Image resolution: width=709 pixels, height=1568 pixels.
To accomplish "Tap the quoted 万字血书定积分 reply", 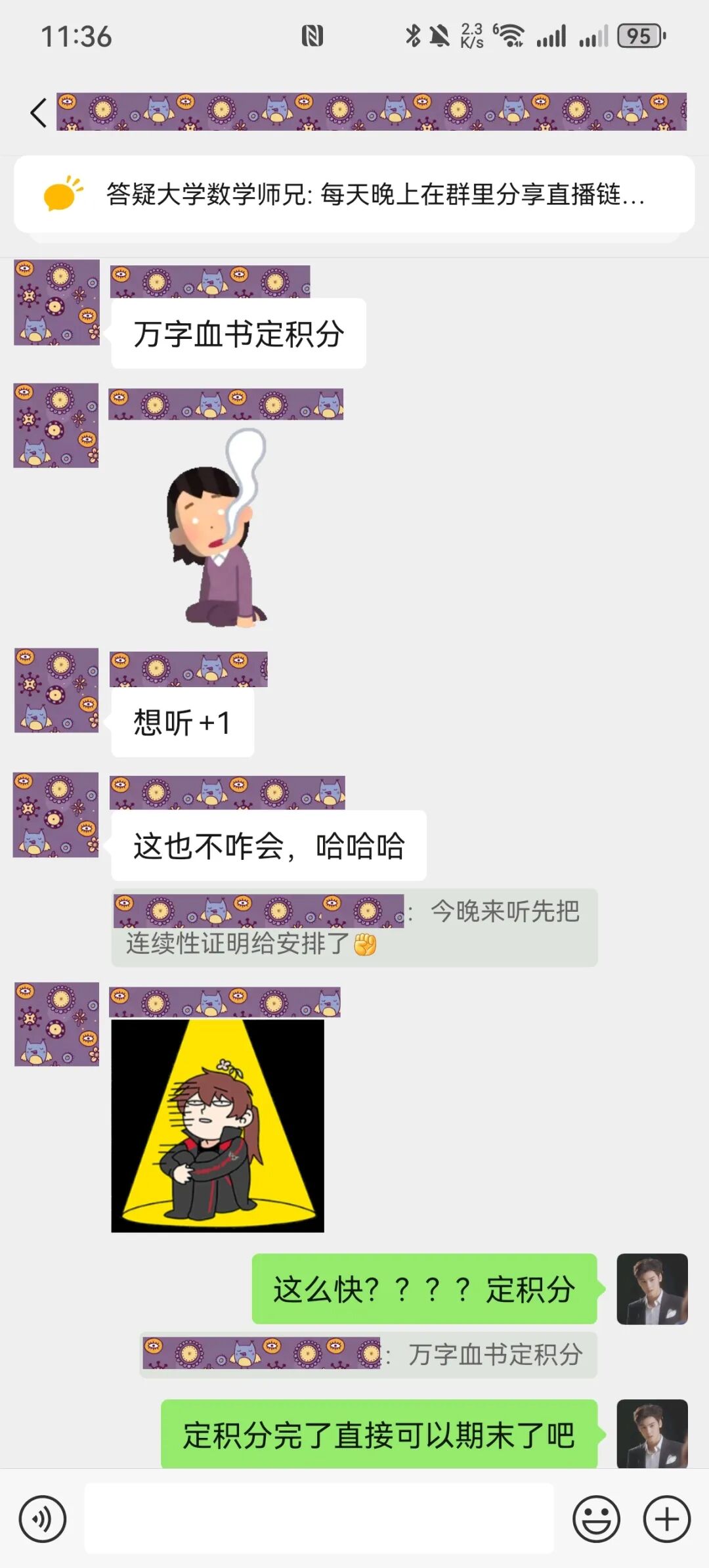I will [368, 1355].
